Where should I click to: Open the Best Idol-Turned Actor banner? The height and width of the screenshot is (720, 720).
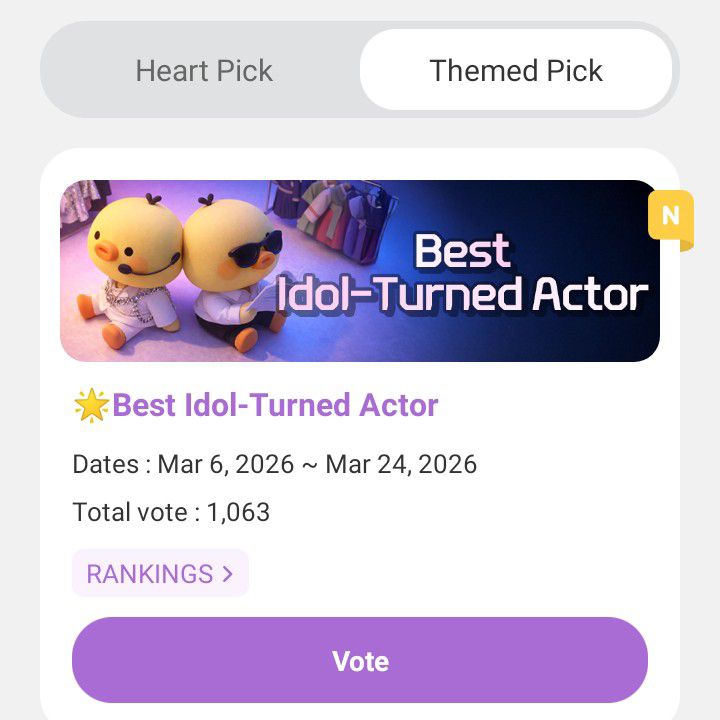pos(360,270)
